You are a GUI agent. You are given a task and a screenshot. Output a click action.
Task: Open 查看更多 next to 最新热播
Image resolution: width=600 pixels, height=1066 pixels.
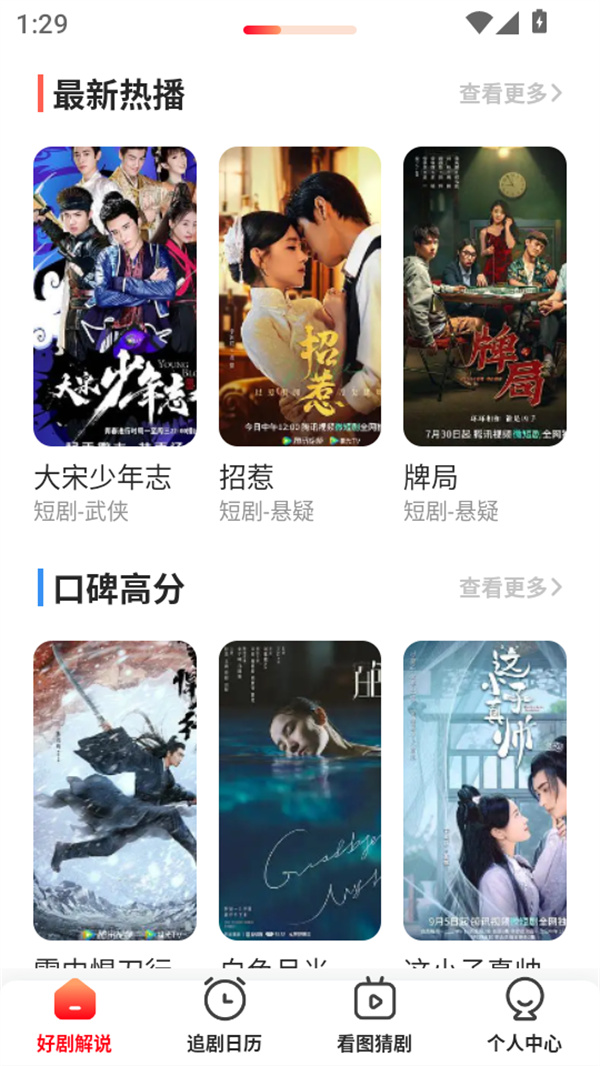[x=510, y=94]
